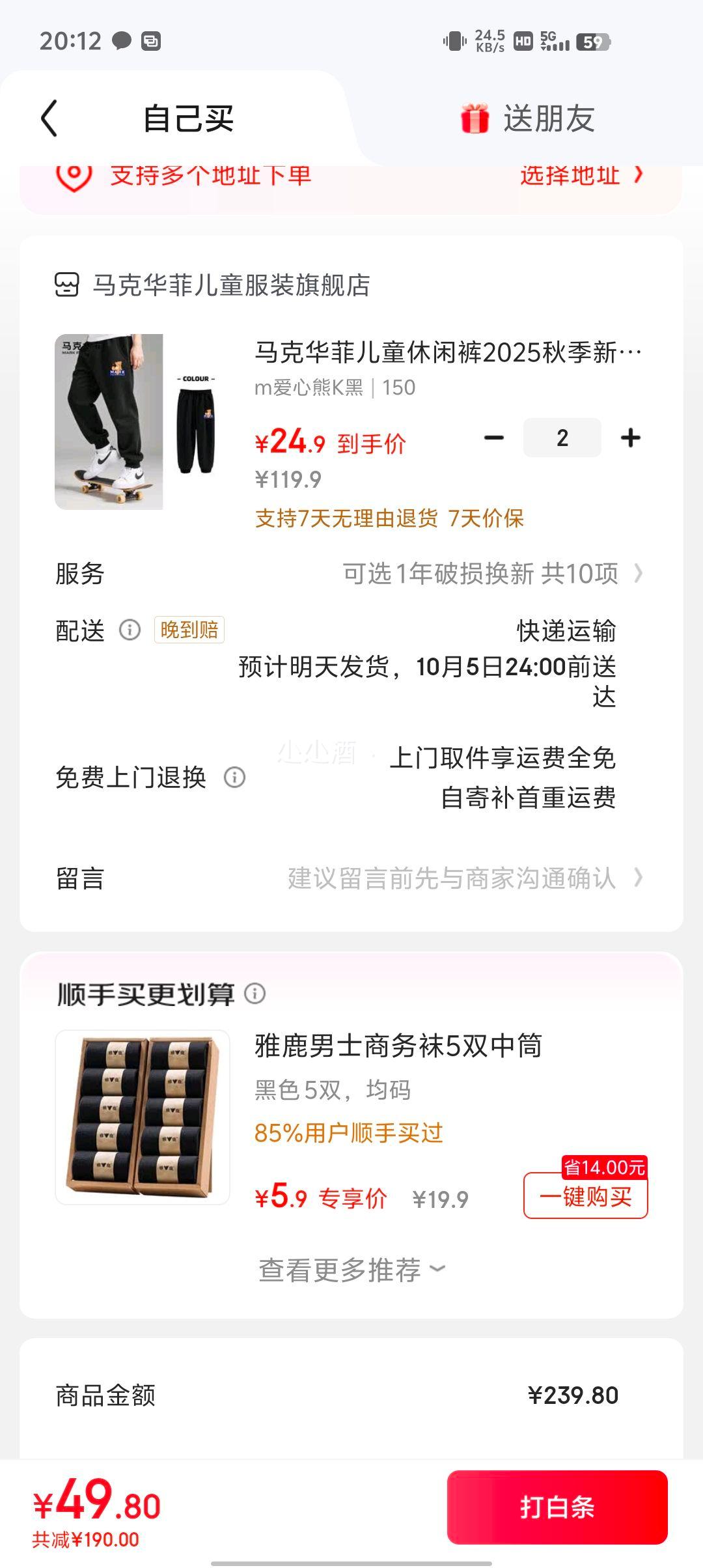Switch to the 送朋友 tab
The width and height of the screenshot is (703, 1568).
(x=529, y=119)
